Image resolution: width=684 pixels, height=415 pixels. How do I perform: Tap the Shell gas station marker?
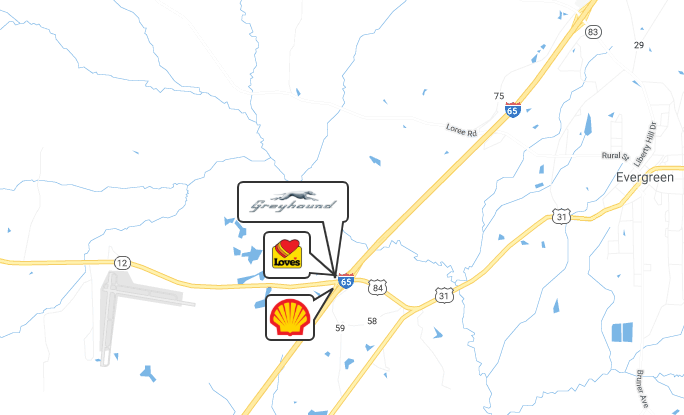pos(290,318)
